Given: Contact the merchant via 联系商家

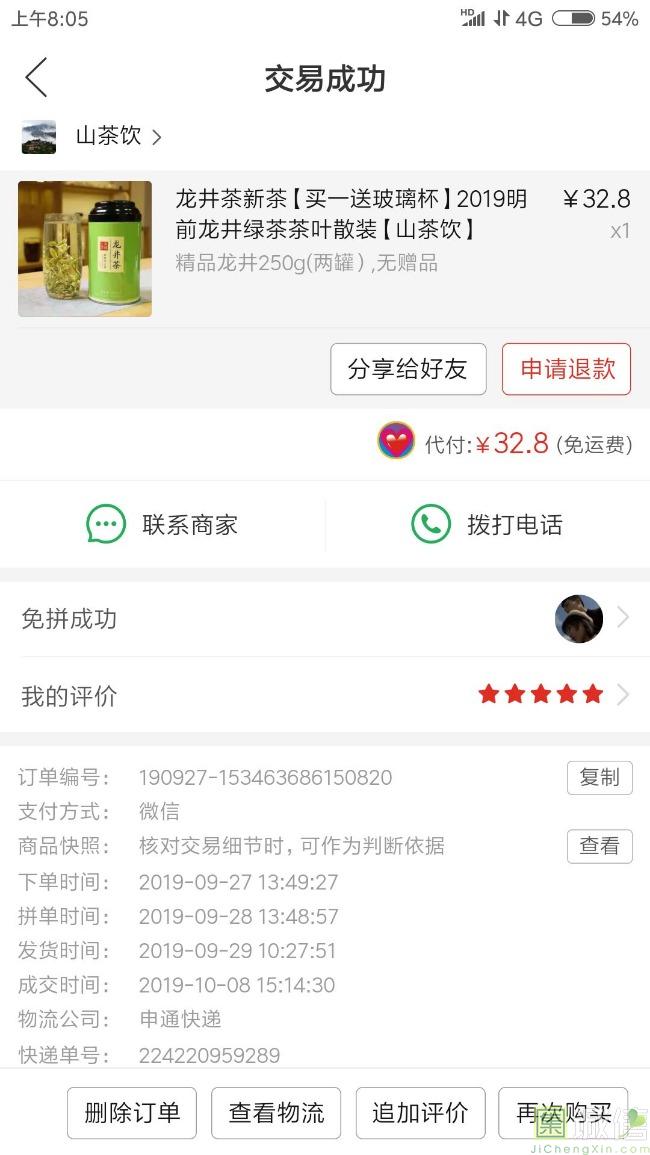Looking at the screenshot, I should point(163,524).
